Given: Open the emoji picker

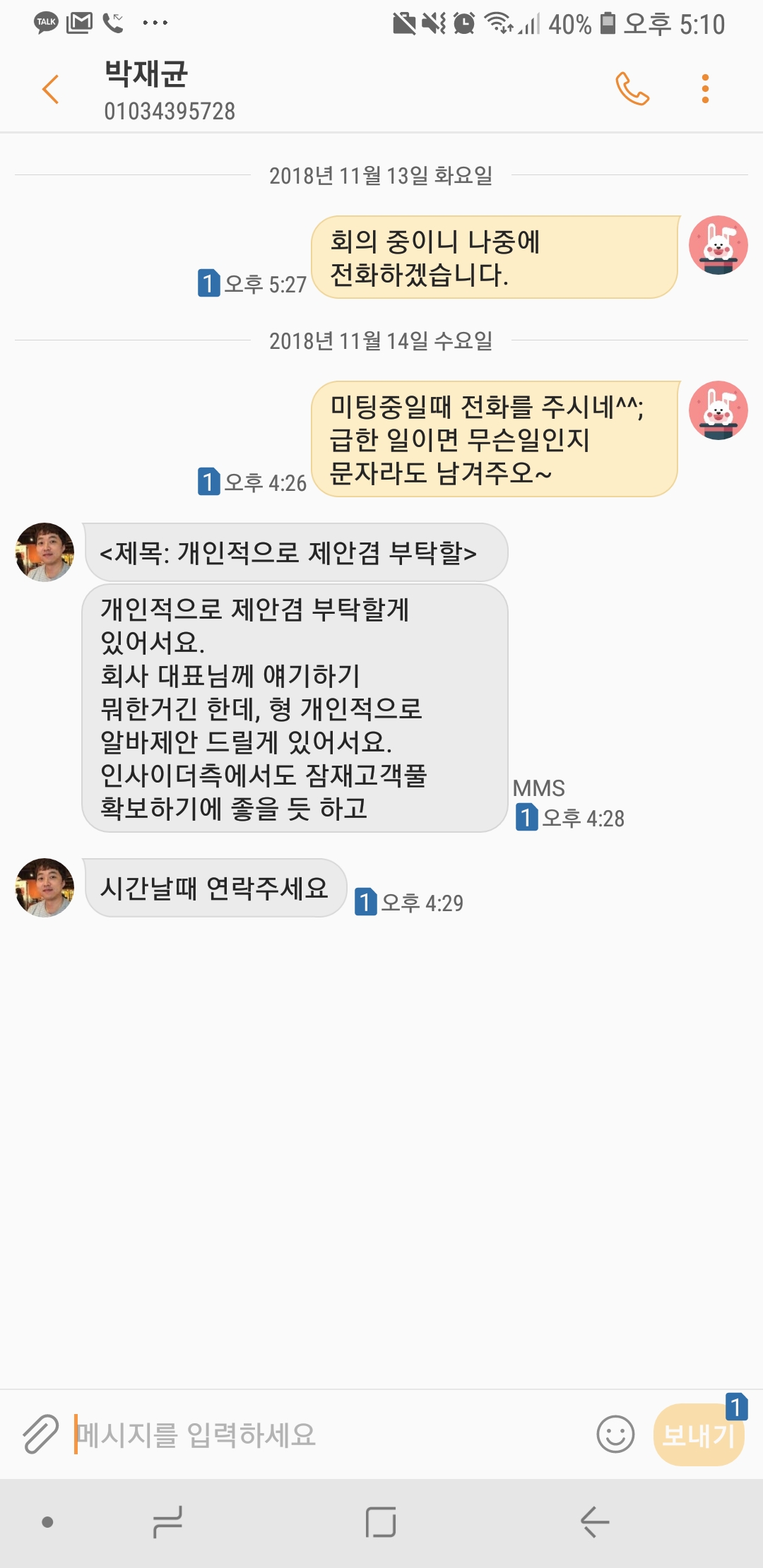Looking at the screenshot, I should [615, 1434].
